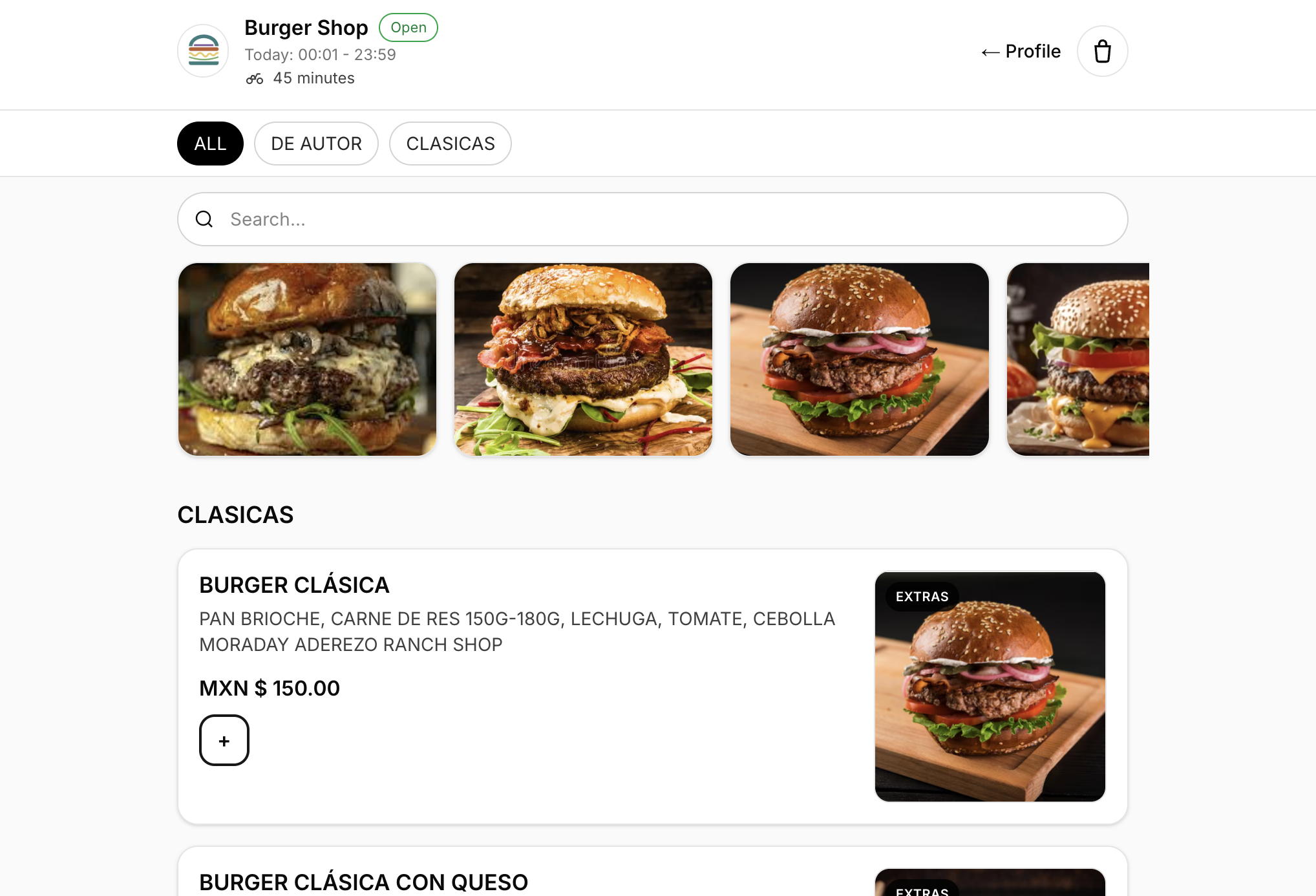Open the fourth carousel cheeseburger tile

pyautogui.click(x=1077, y=359)
